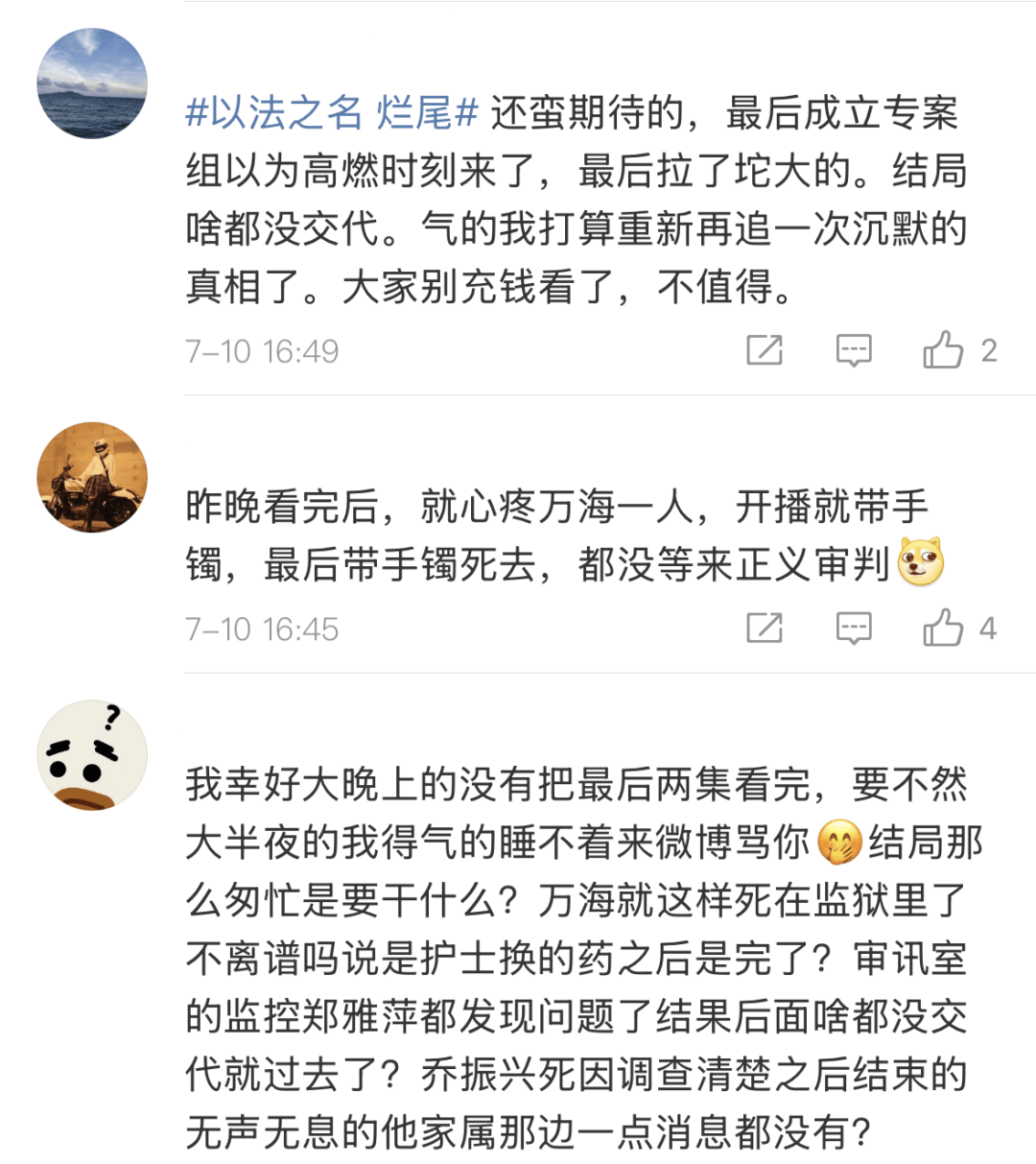Like the comment posted at 7-10 16:49
The image size is (1036, 1164).
[943, 351]
